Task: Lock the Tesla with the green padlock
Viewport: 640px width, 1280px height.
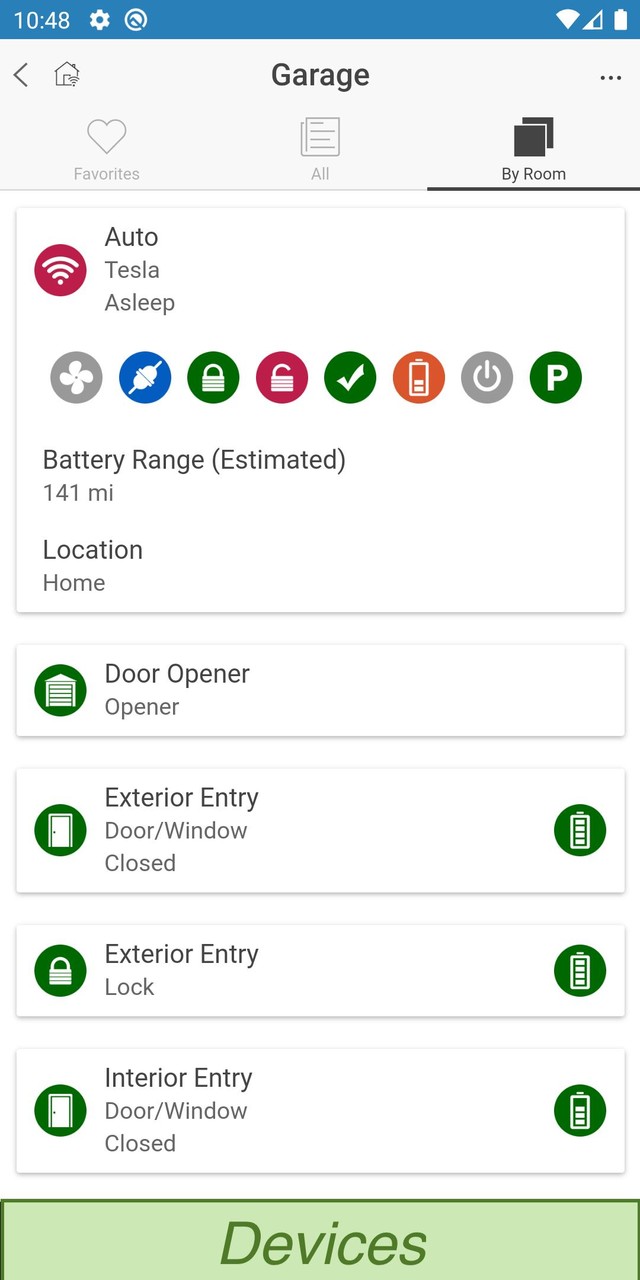Action: 213,378
